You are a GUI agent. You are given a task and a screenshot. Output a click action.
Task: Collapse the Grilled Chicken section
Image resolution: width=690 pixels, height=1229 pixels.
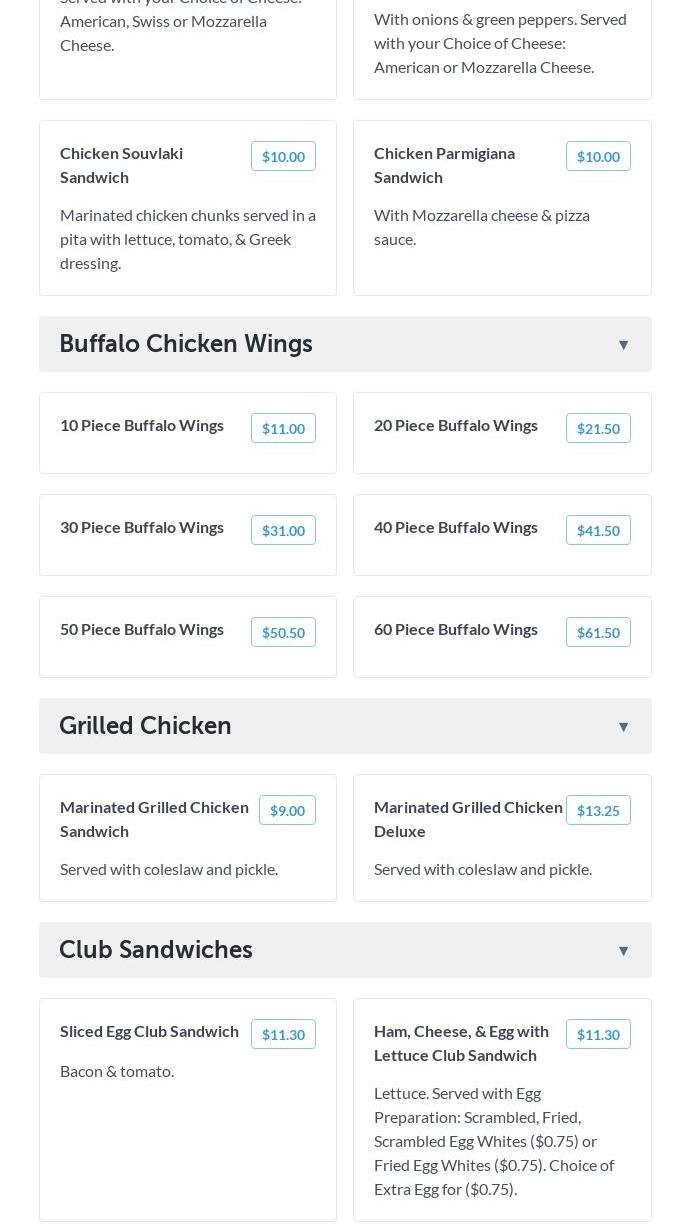623,727
